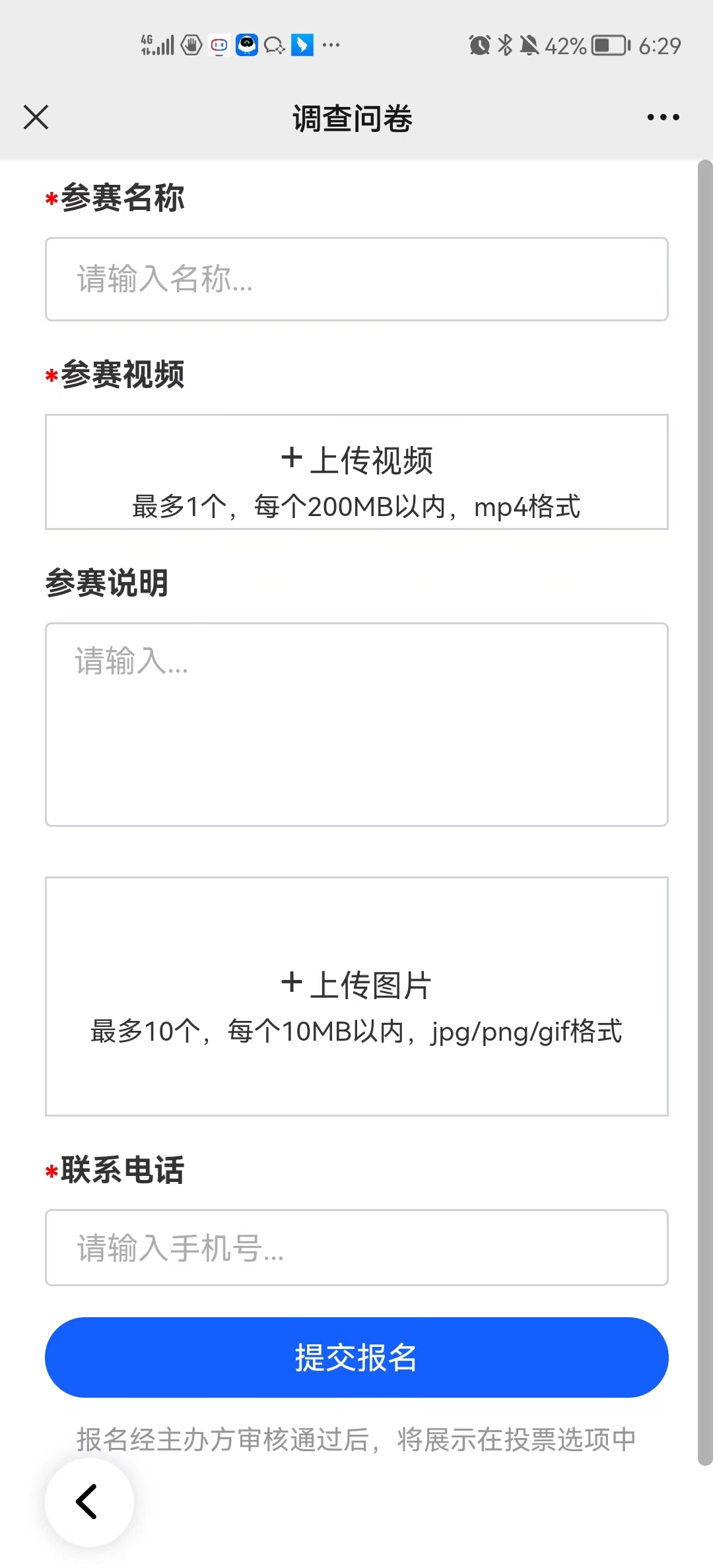713x1568 pixels.
Task: Upload a contest video via 上传视频
Action: [x=356, y=472]
